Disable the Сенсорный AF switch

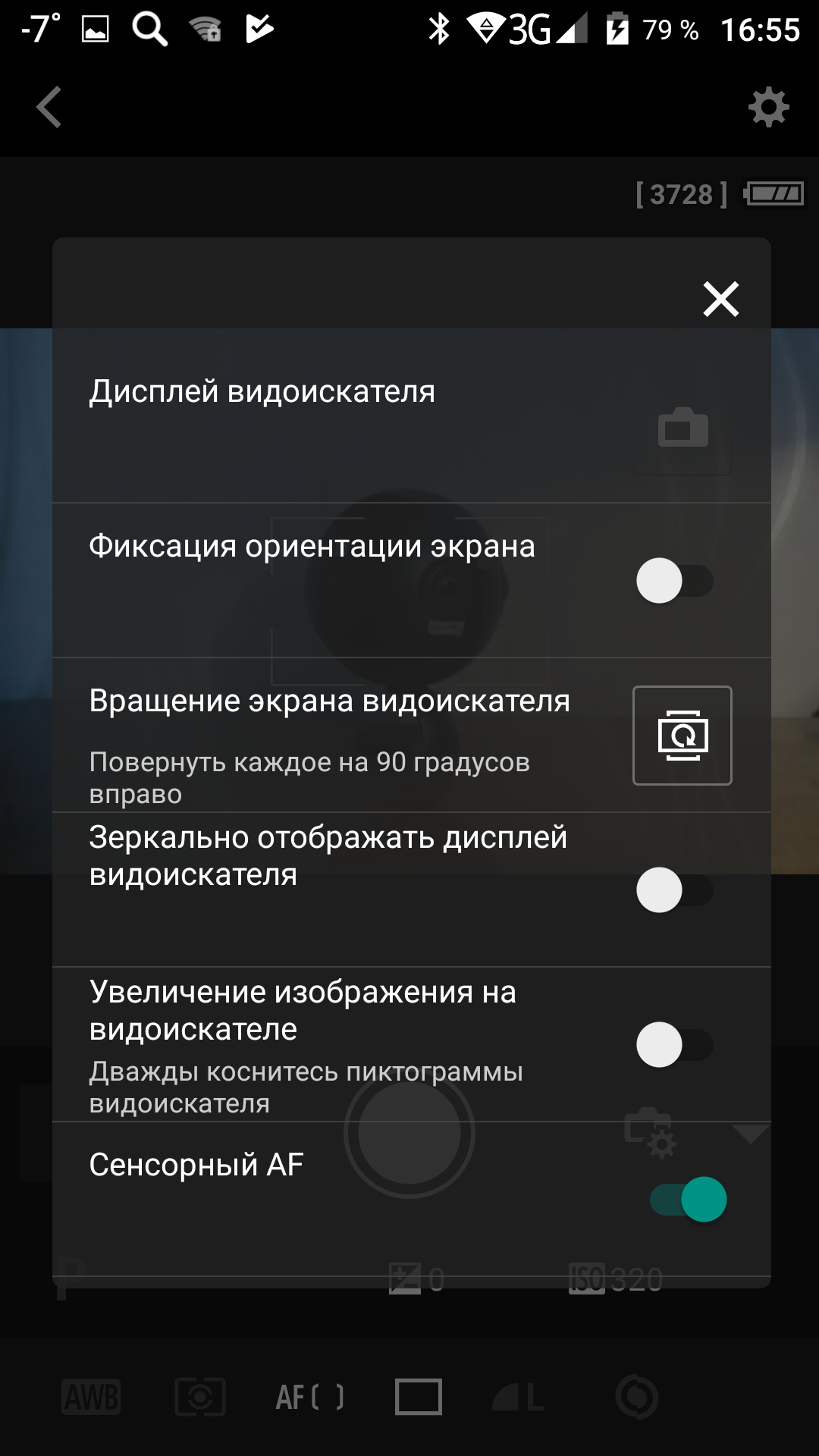click(x=689, y=1200)
